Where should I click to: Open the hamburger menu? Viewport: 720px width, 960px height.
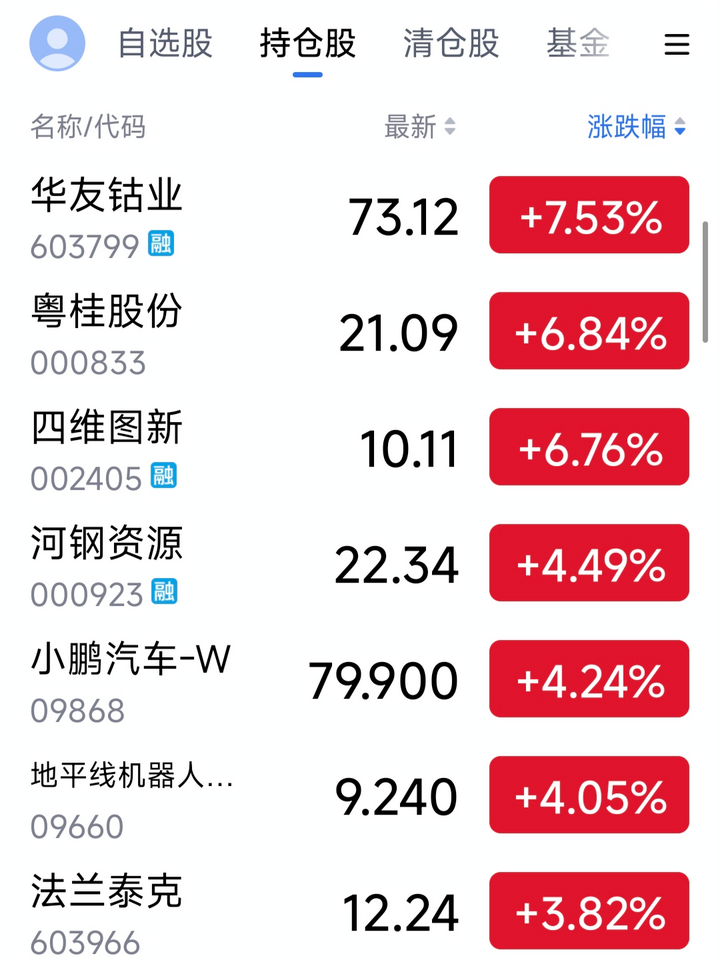(x=677, y=45)
